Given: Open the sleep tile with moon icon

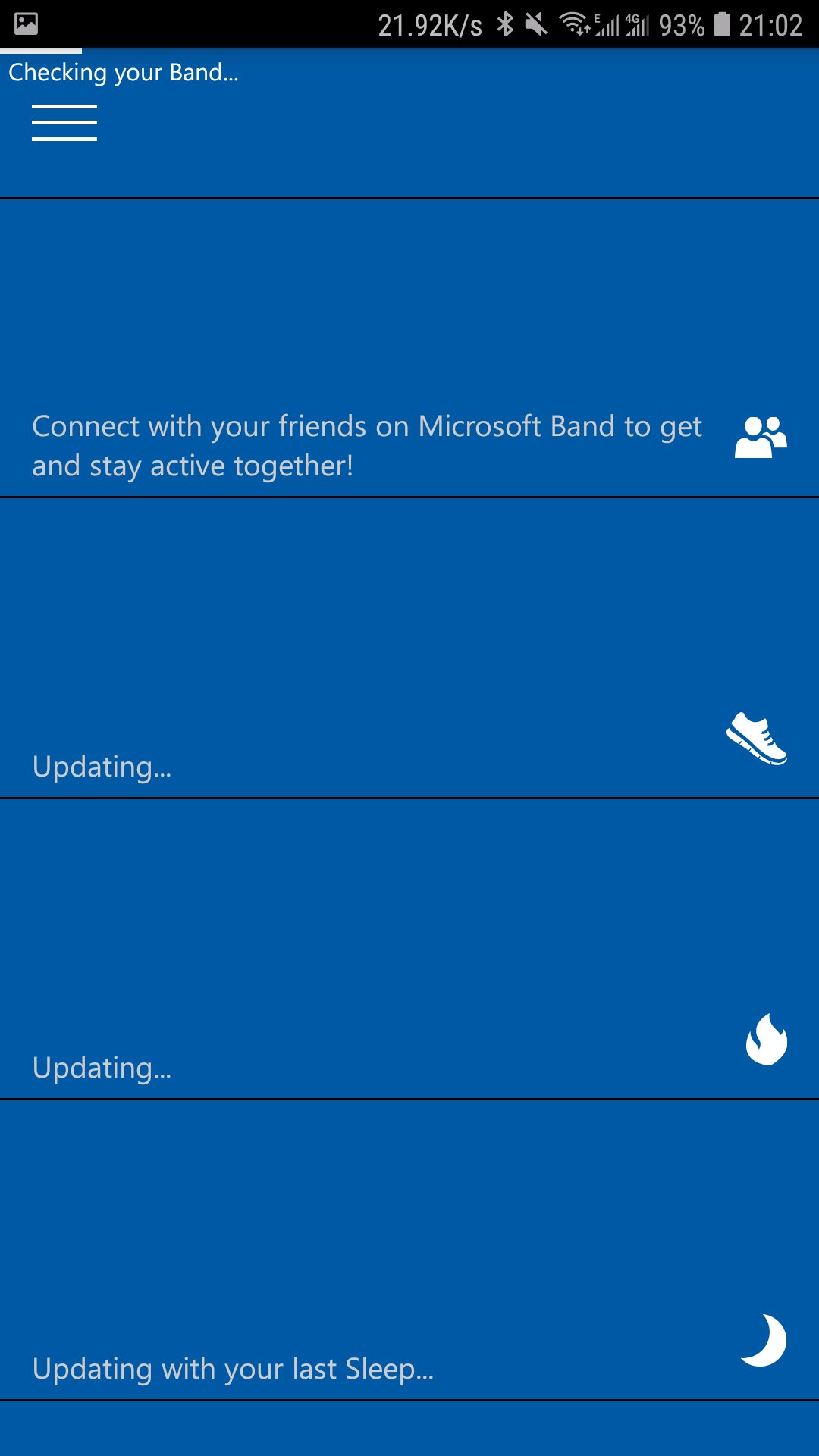Looking at the screenshot, I should [409, 1250].
